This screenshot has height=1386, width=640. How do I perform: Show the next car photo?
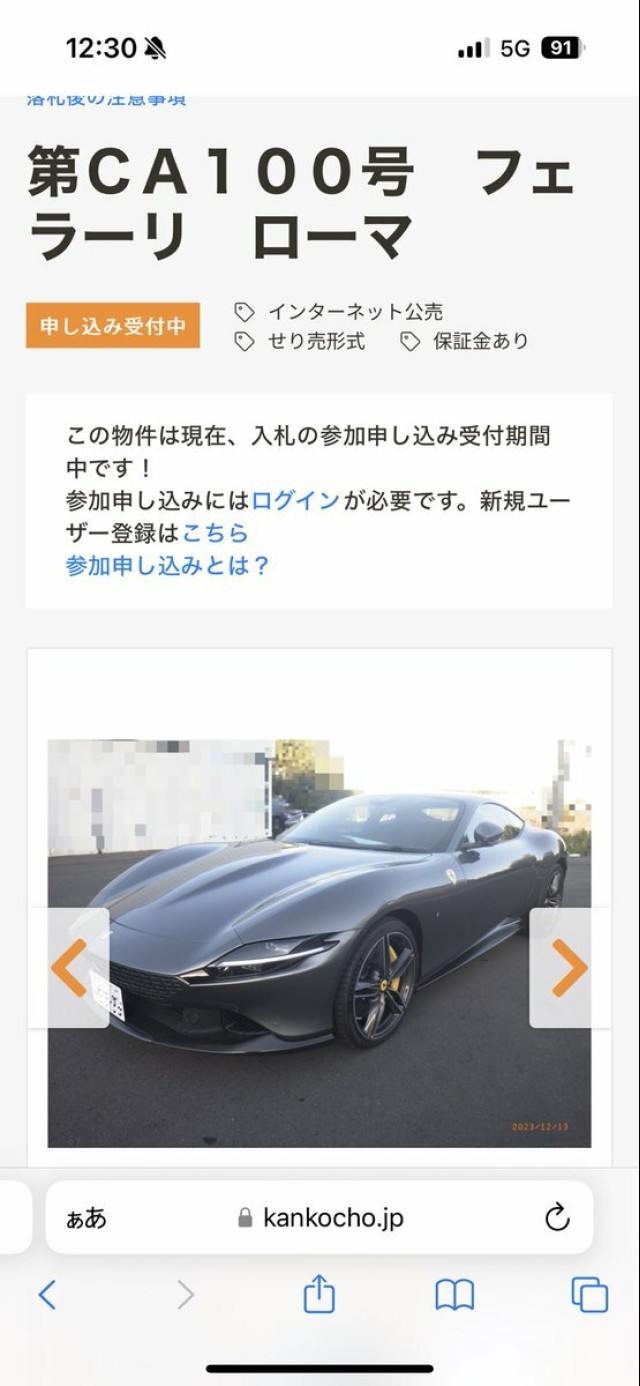coord(568,967)
